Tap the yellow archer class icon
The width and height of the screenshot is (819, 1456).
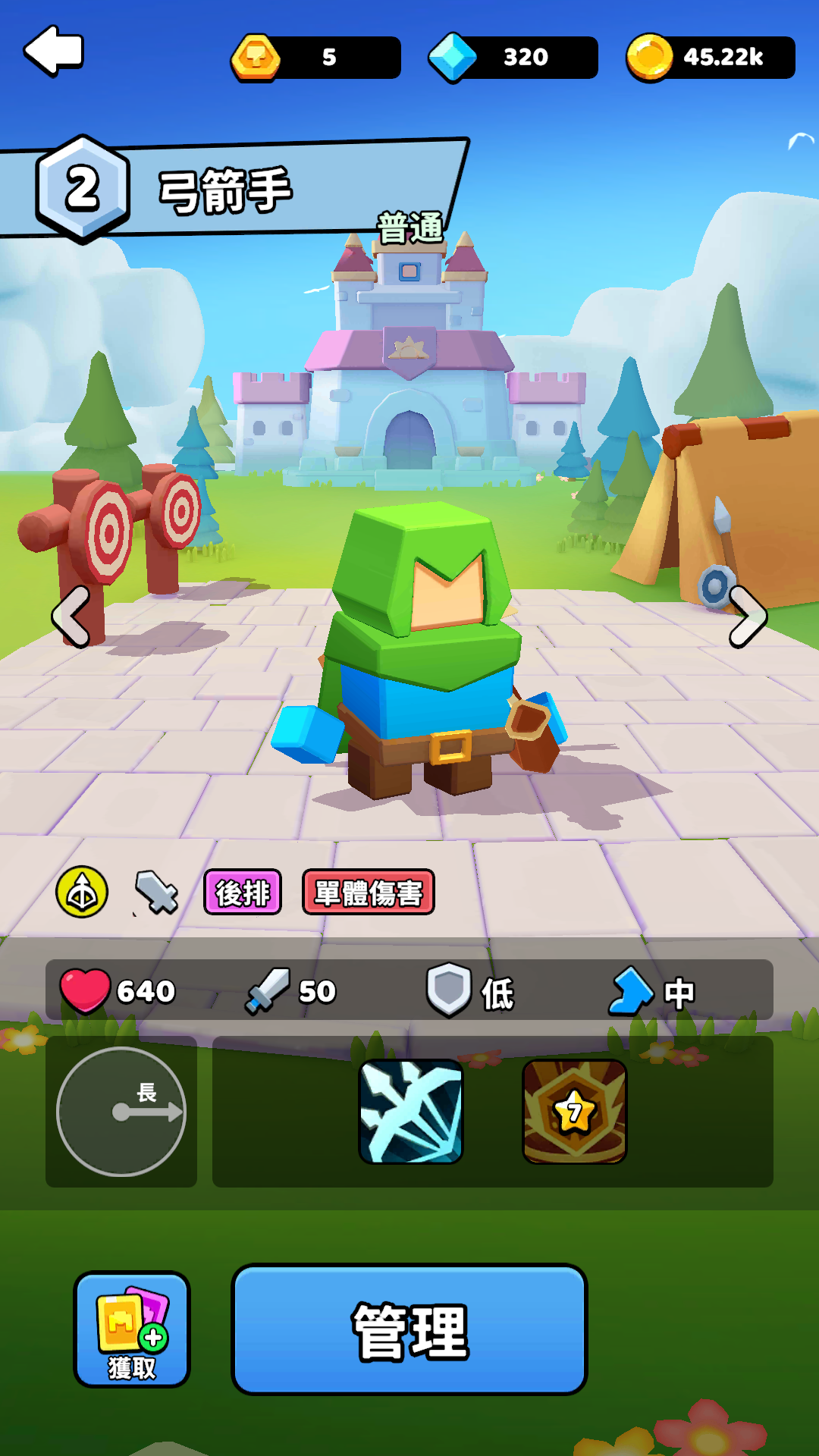[82, 893]
